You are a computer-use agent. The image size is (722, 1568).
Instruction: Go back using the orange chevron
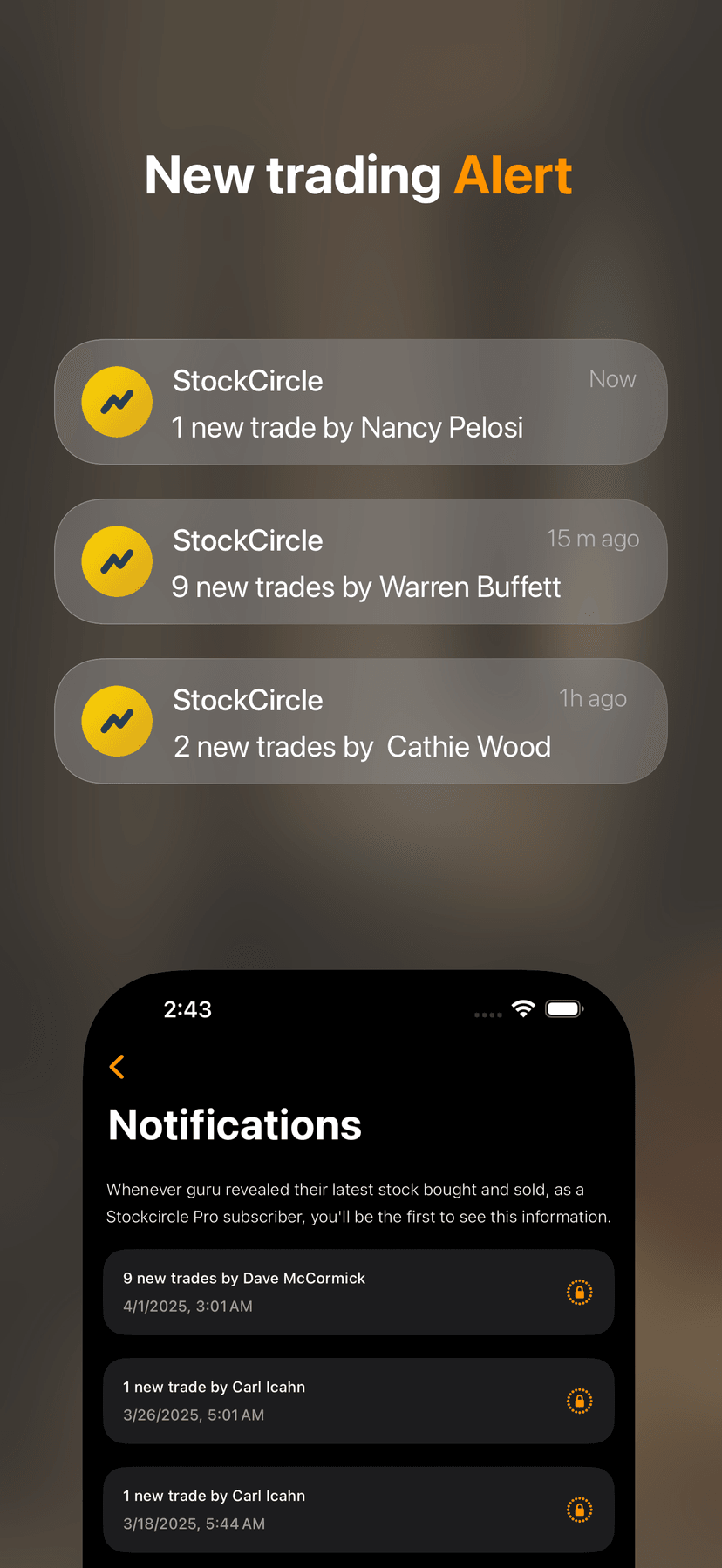pyautogui.click(x=116, y=1066)
